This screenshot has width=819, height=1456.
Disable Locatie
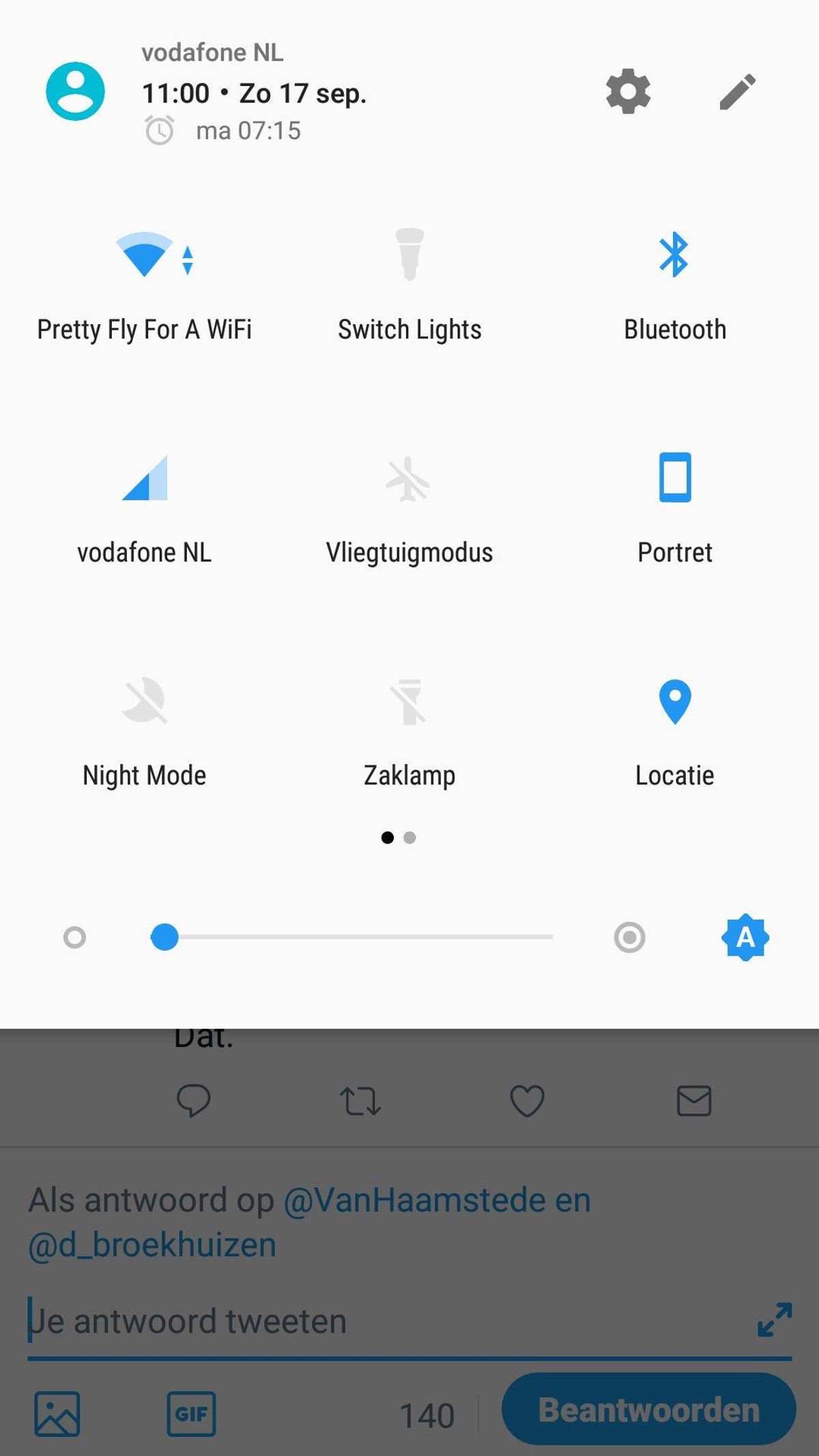pyautogui.click(x=674, y=702)
